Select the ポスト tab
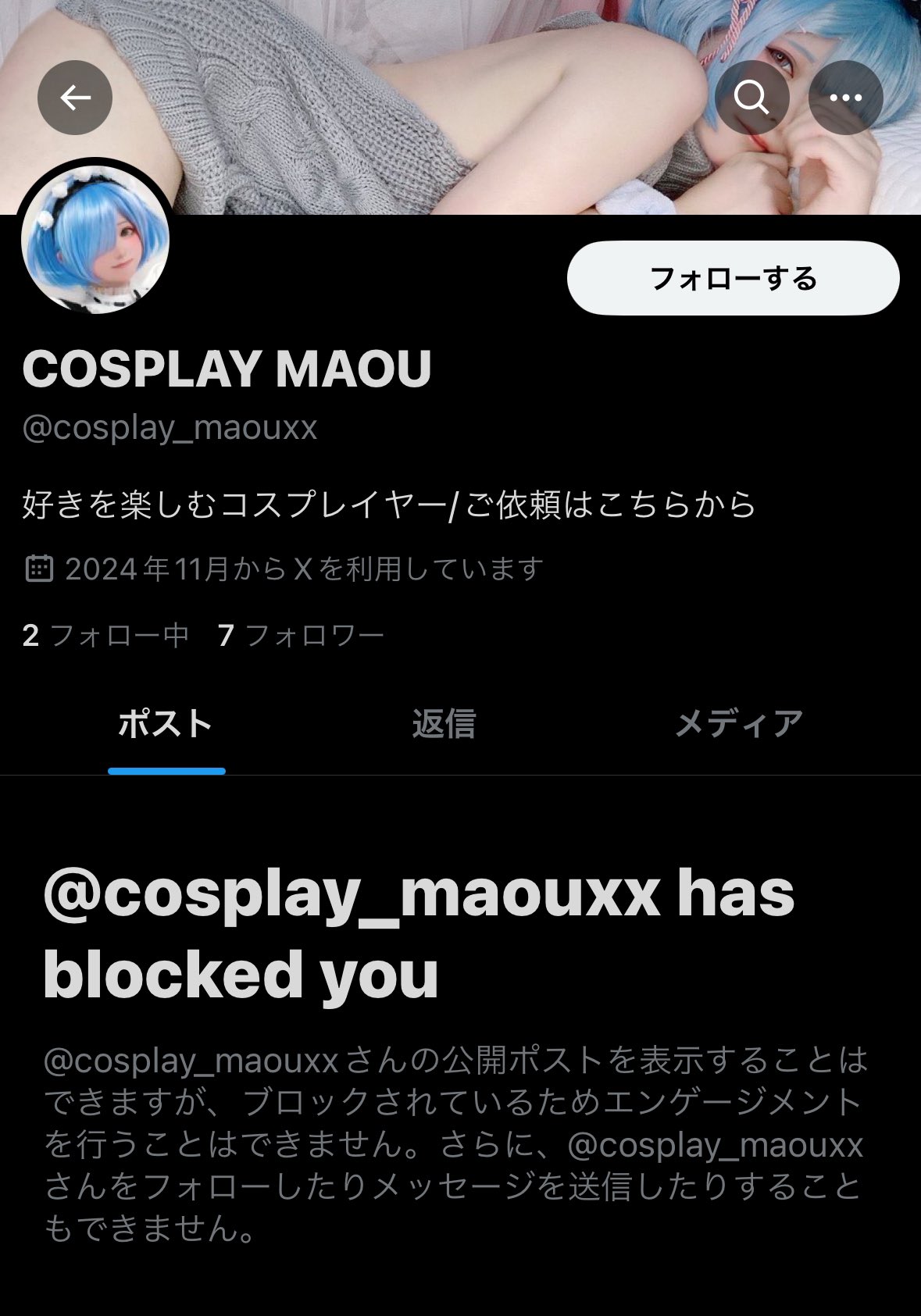 tap(166, 724)
